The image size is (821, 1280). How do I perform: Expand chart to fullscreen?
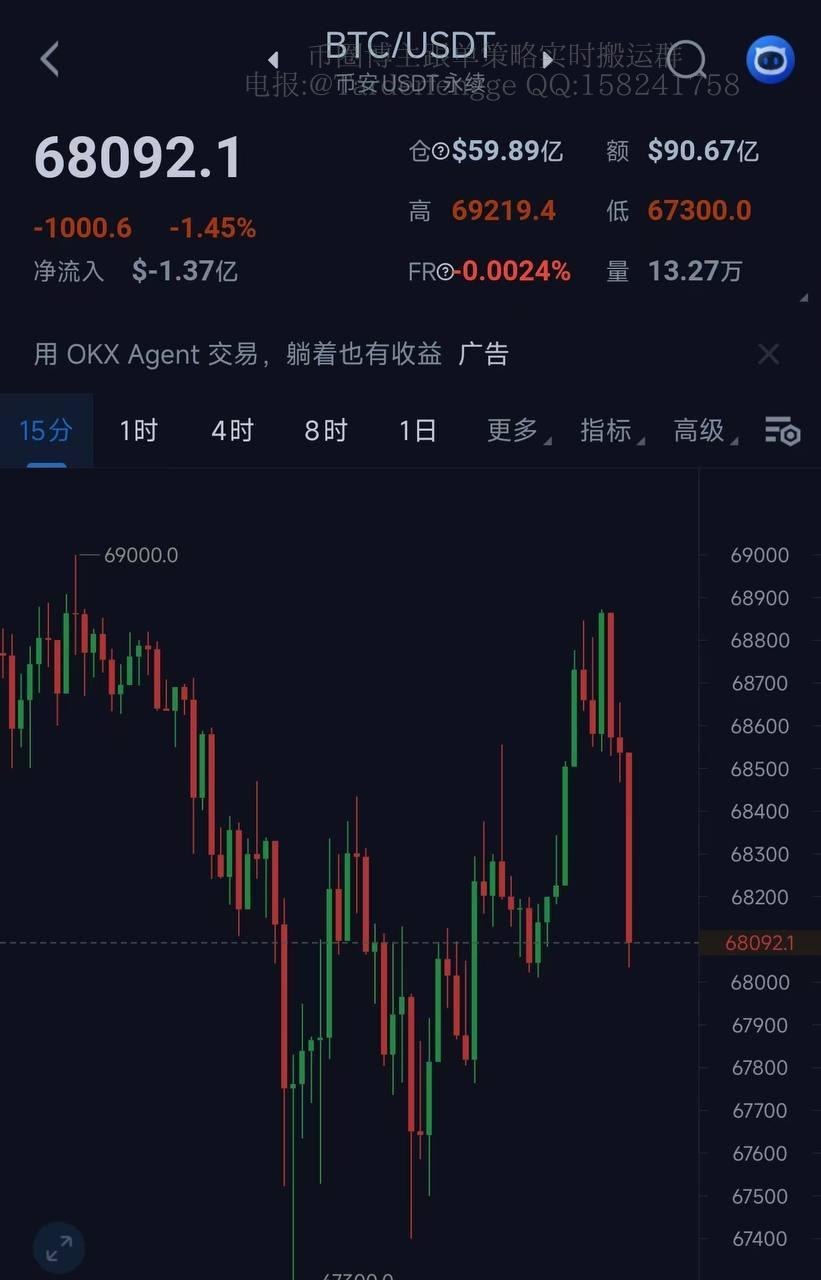click(x=59, y=1247)
